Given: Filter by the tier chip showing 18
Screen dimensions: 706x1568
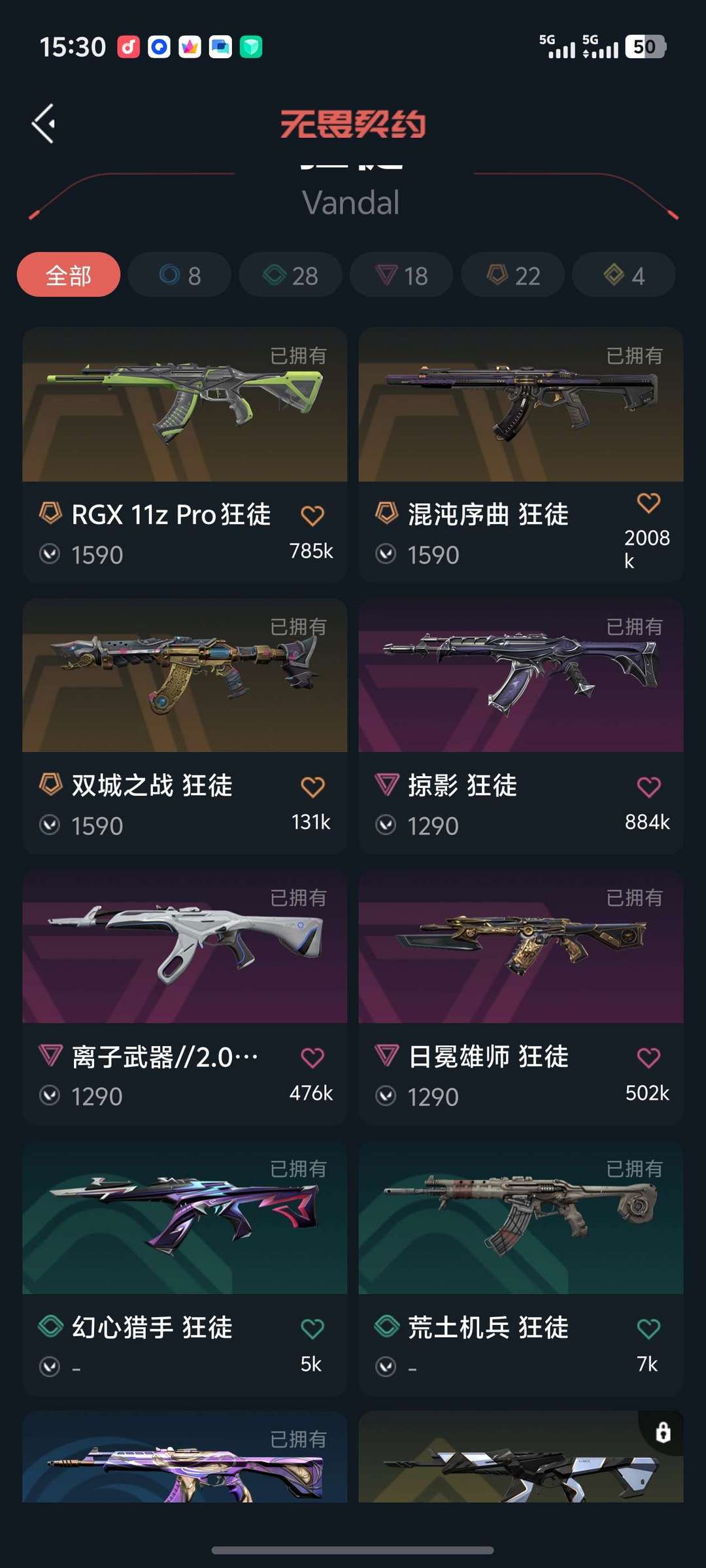Looking at the screenshot, I should pyautogui.click(x=401, y=275).
